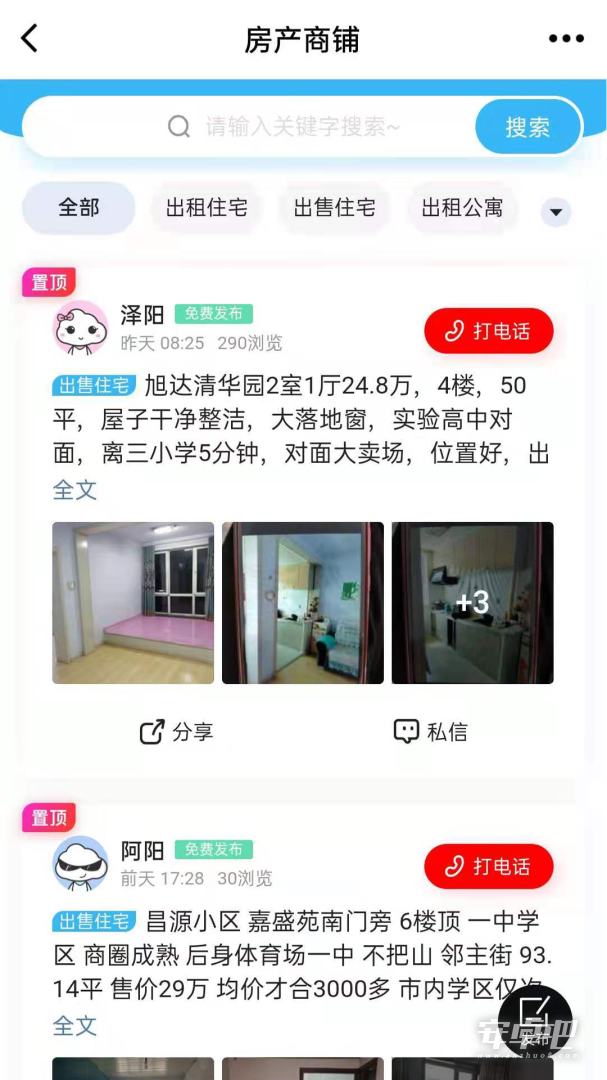Expand 全文 on 泽阳's listing
The width and height of the screenshot is (607, 1080).
coord(74,490)
